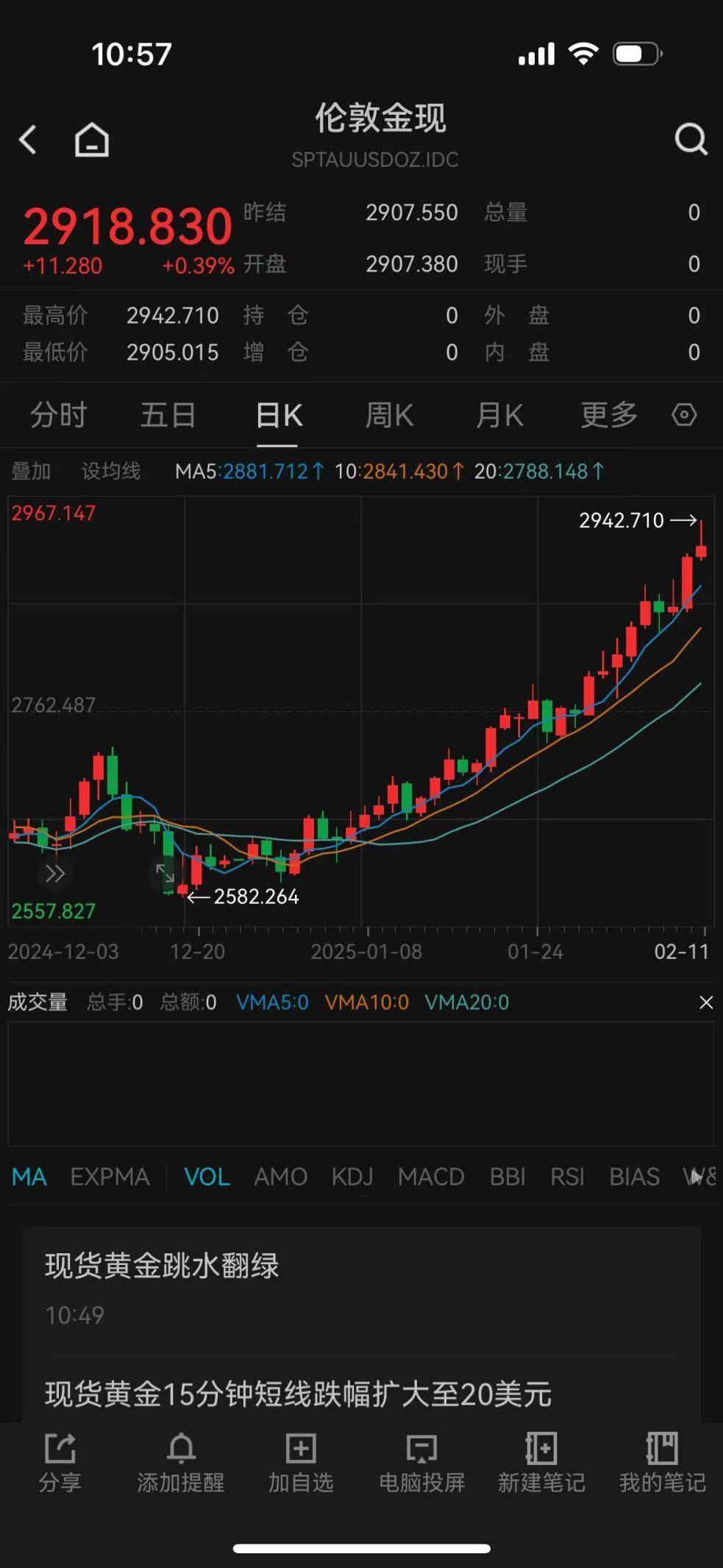Viewport: 723px width, 1568px height.
Task: Open the 更多 more chart types menu
Action: click(606, 415)
